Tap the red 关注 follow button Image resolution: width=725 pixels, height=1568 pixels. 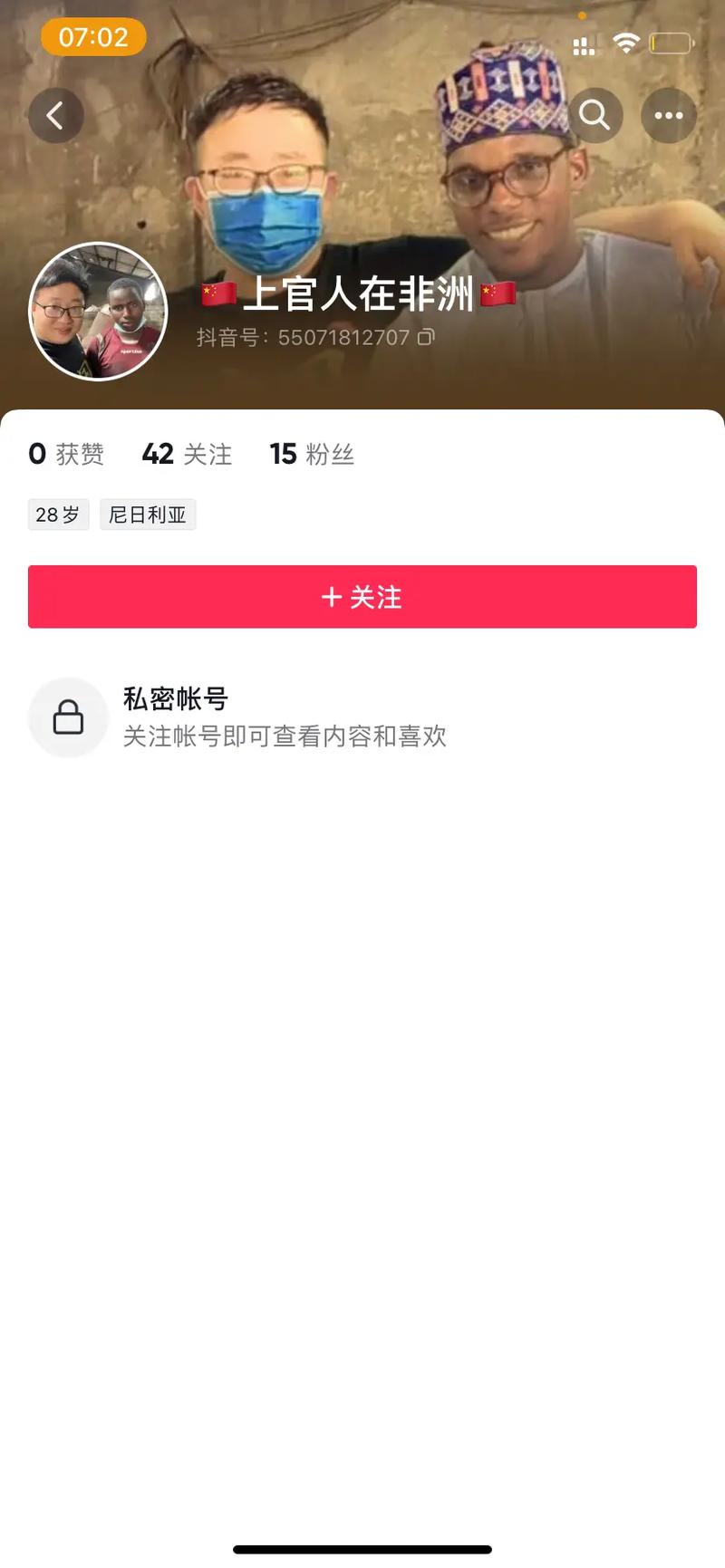click(x=362, y=597)
